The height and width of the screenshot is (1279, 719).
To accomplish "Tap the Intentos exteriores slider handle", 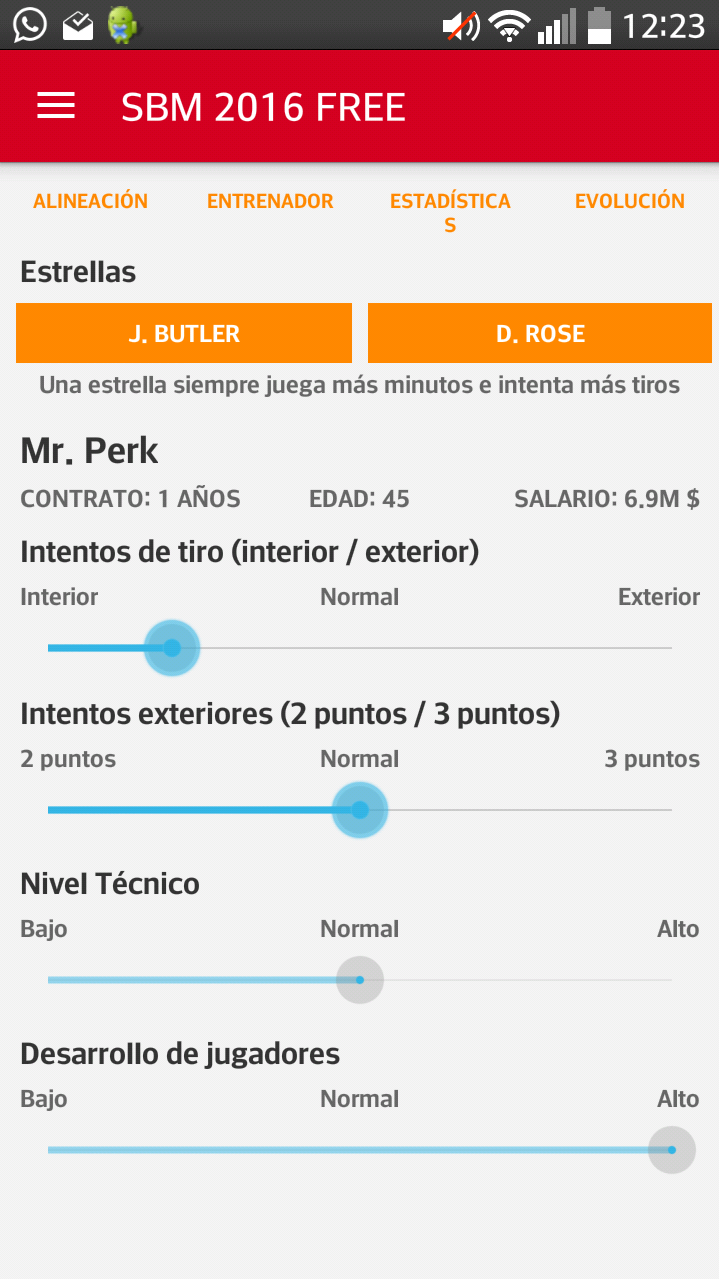I will [360, 810].
